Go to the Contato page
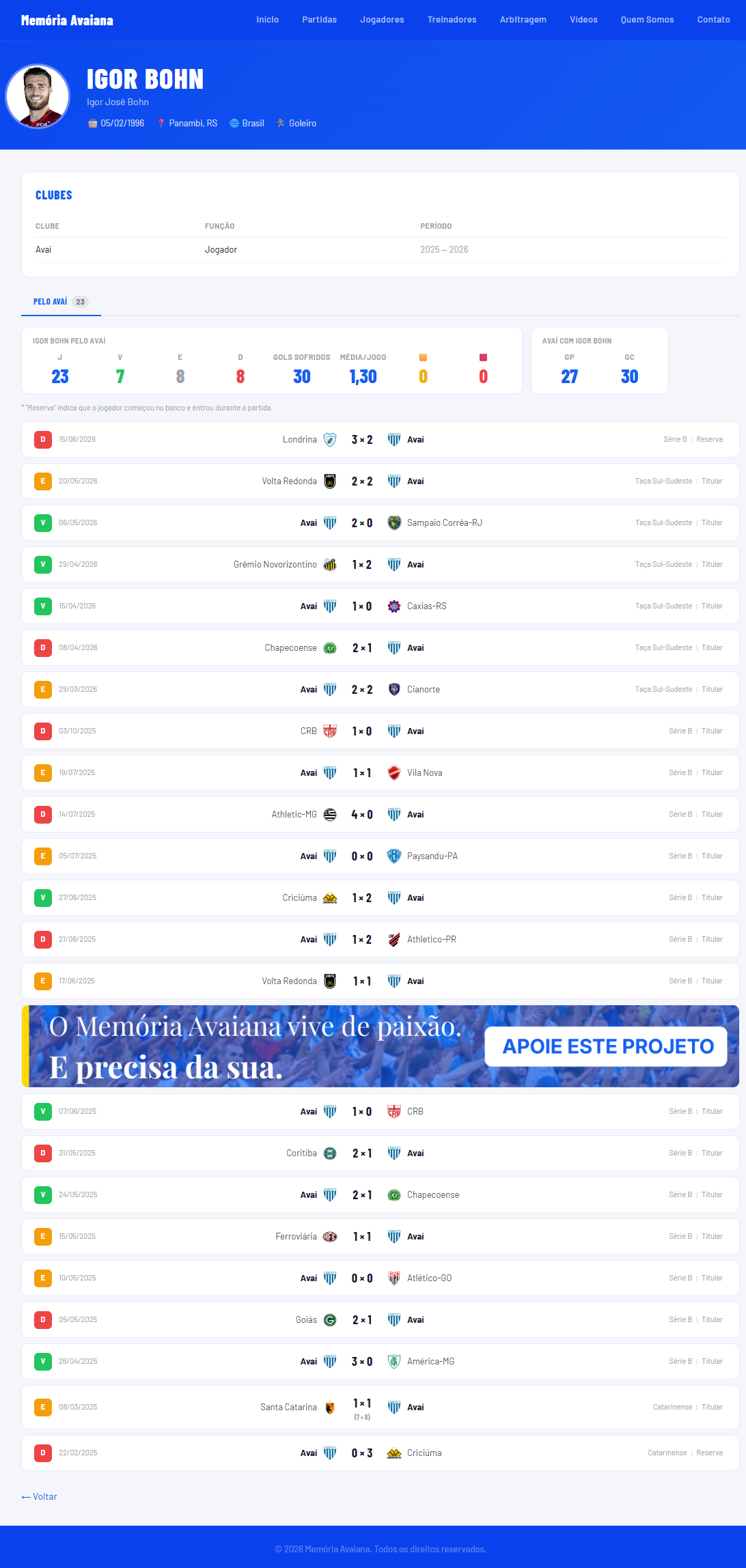 pyautogui.click(x=713, y=20)
